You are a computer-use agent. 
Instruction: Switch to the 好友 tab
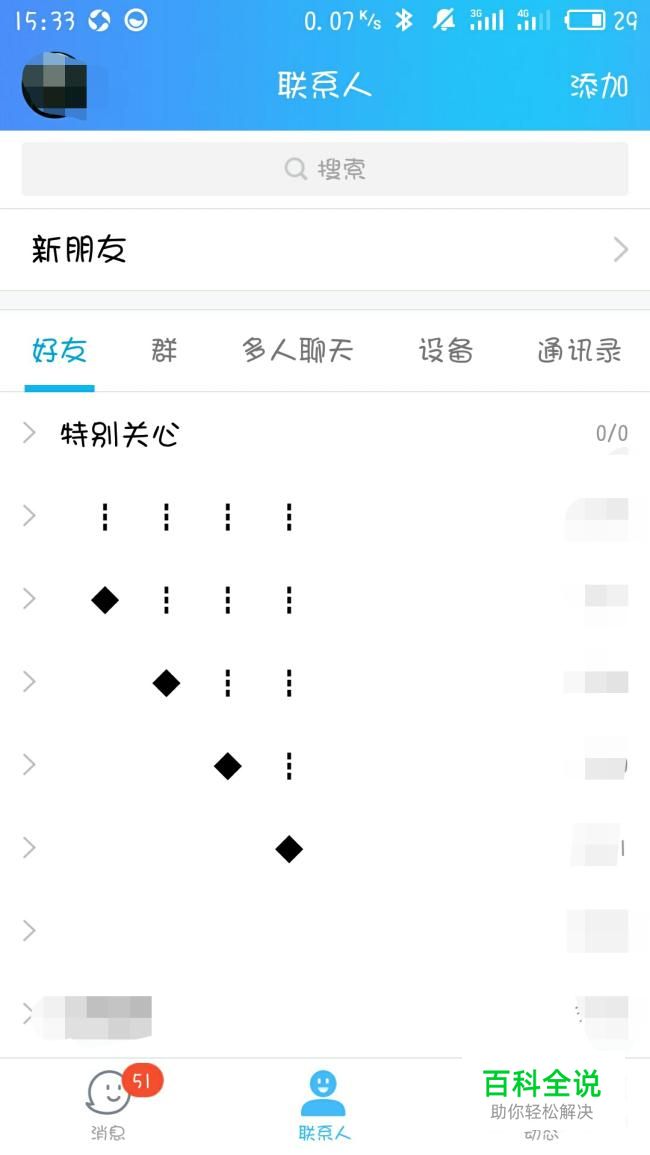click(60, 351)
